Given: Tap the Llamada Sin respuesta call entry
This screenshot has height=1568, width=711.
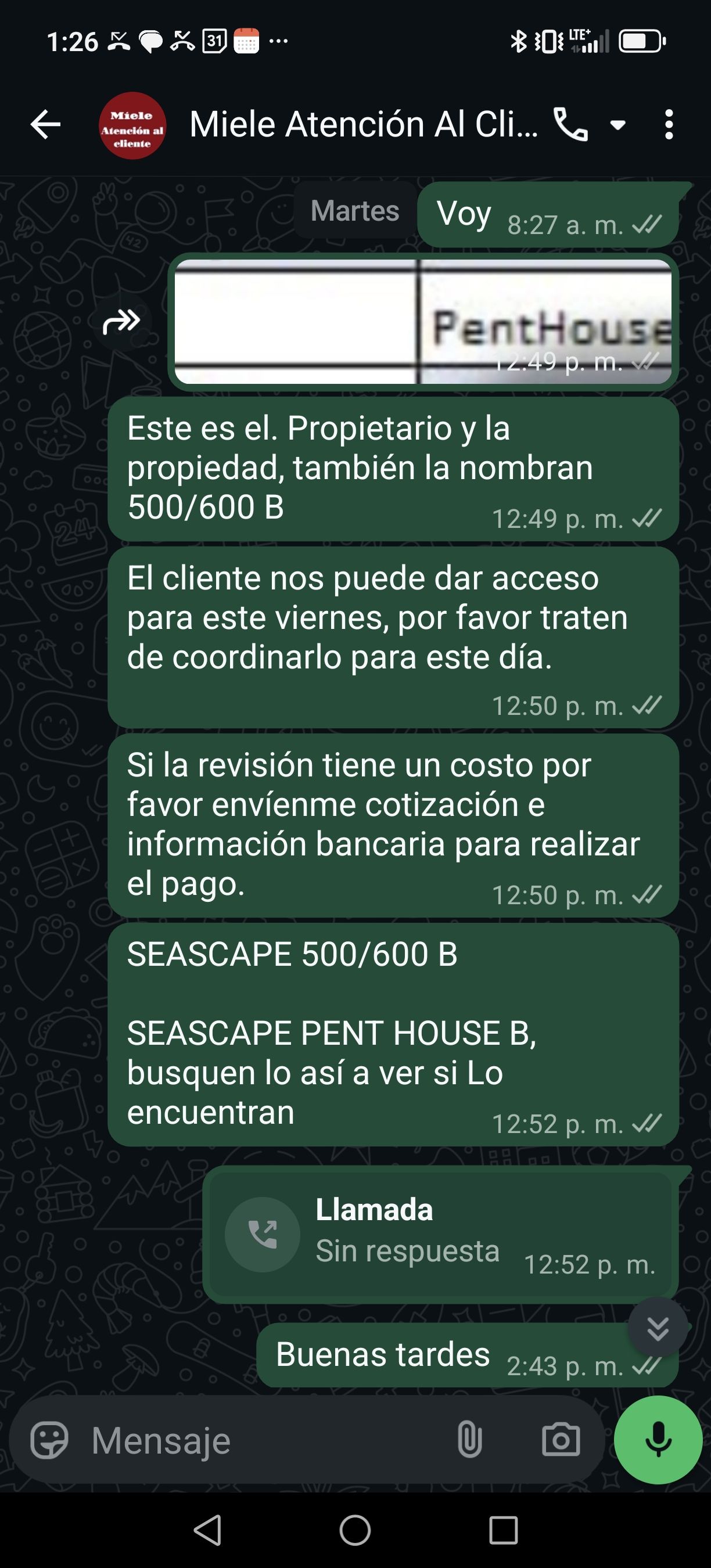Looking at the screenshot, I should (441, 1234).
